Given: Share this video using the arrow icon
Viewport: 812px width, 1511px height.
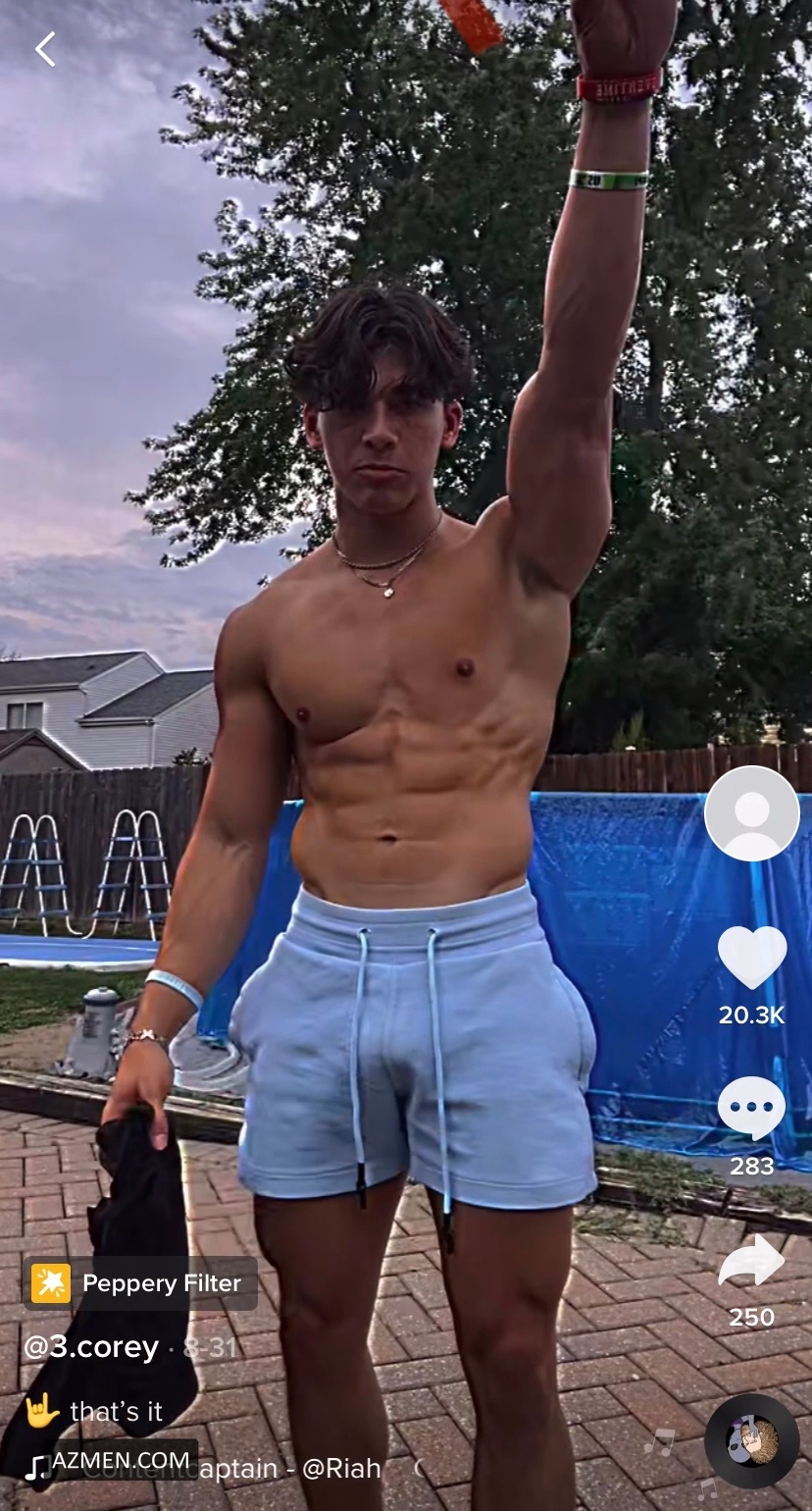Looking at the screenshot, I should click(752, 1261).
